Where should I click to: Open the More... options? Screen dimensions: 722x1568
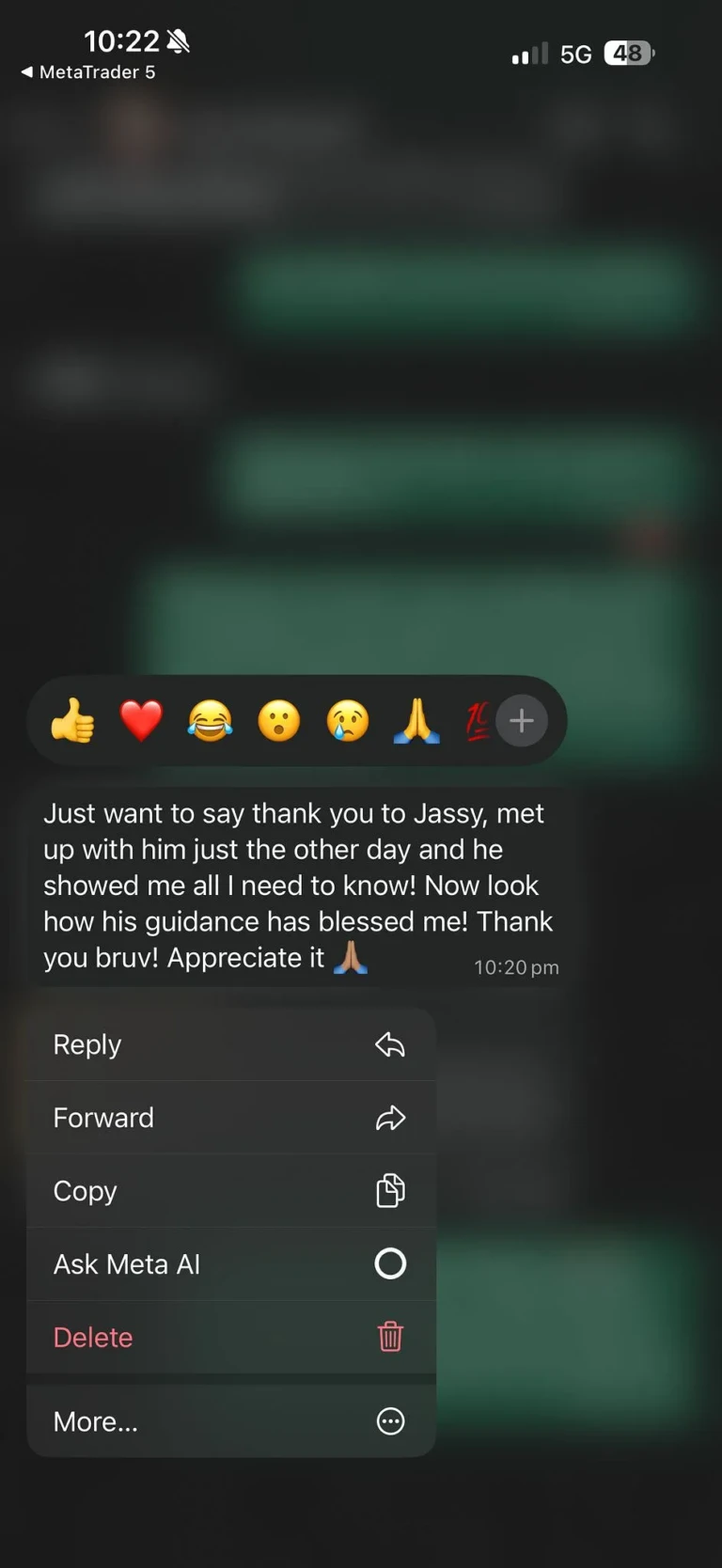point(230,1421)
